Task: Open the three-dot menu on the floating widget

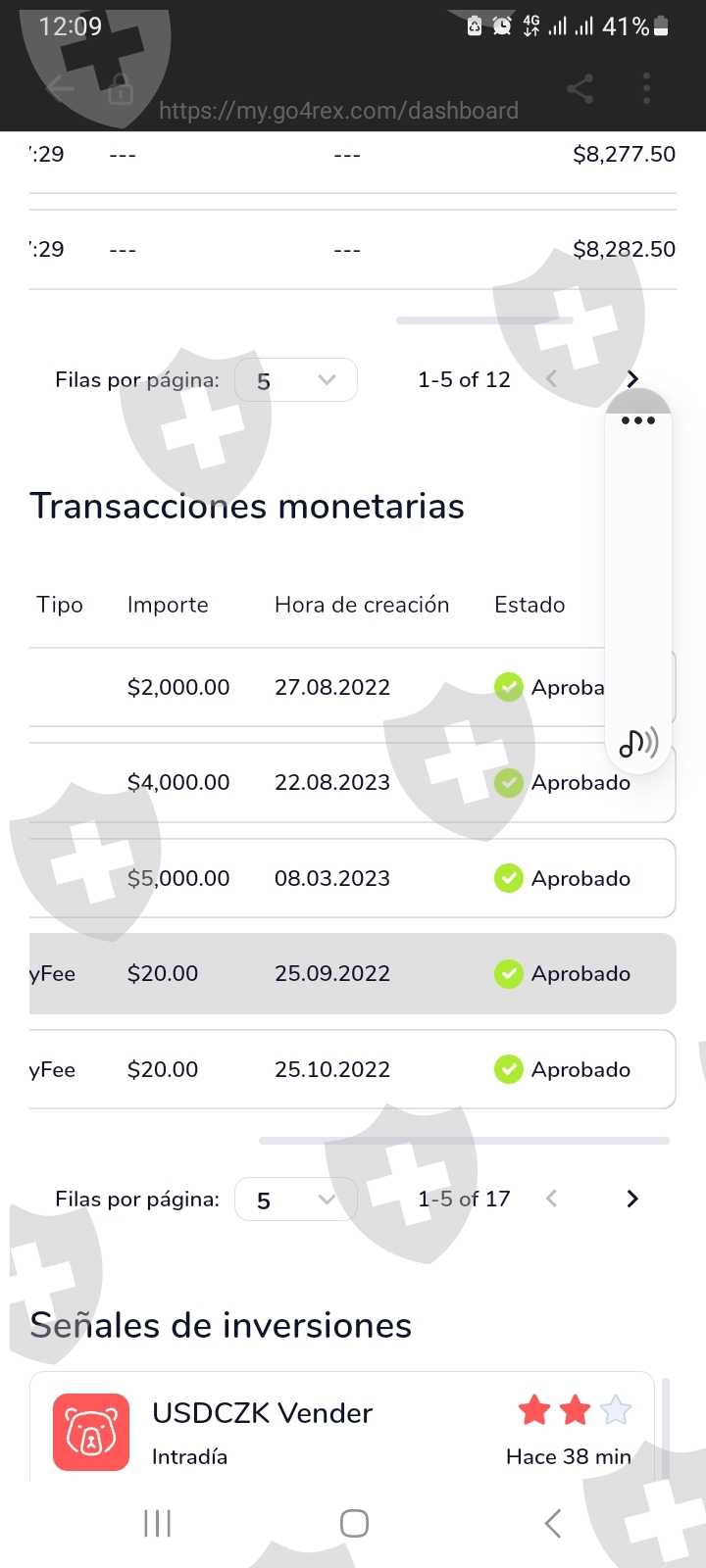Action: [637, 420]
